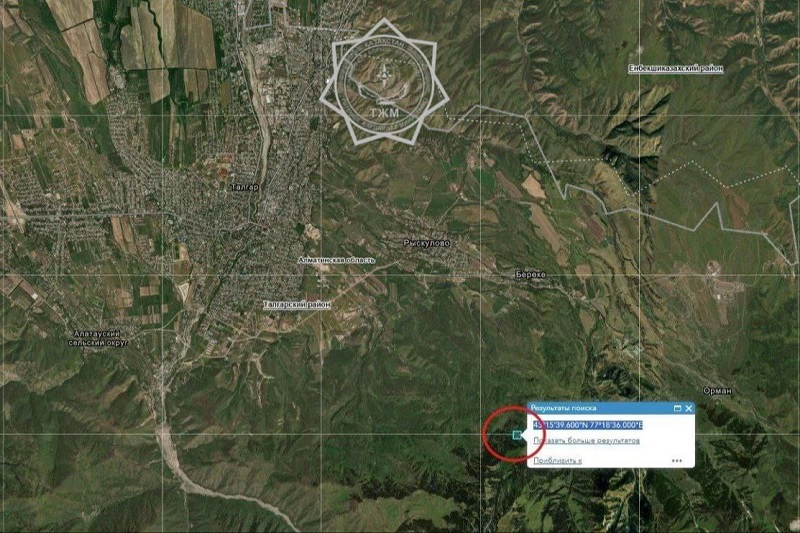Close the search results popup
Screen dimensions: 800x533
[x=688, y=408]
